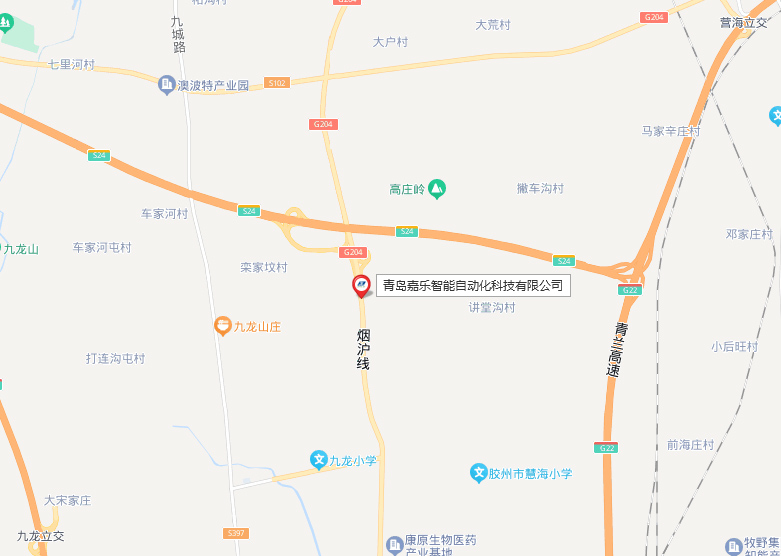781x556 pixels.
Task: Tap the red location marker pin
Action: (361, 286)
